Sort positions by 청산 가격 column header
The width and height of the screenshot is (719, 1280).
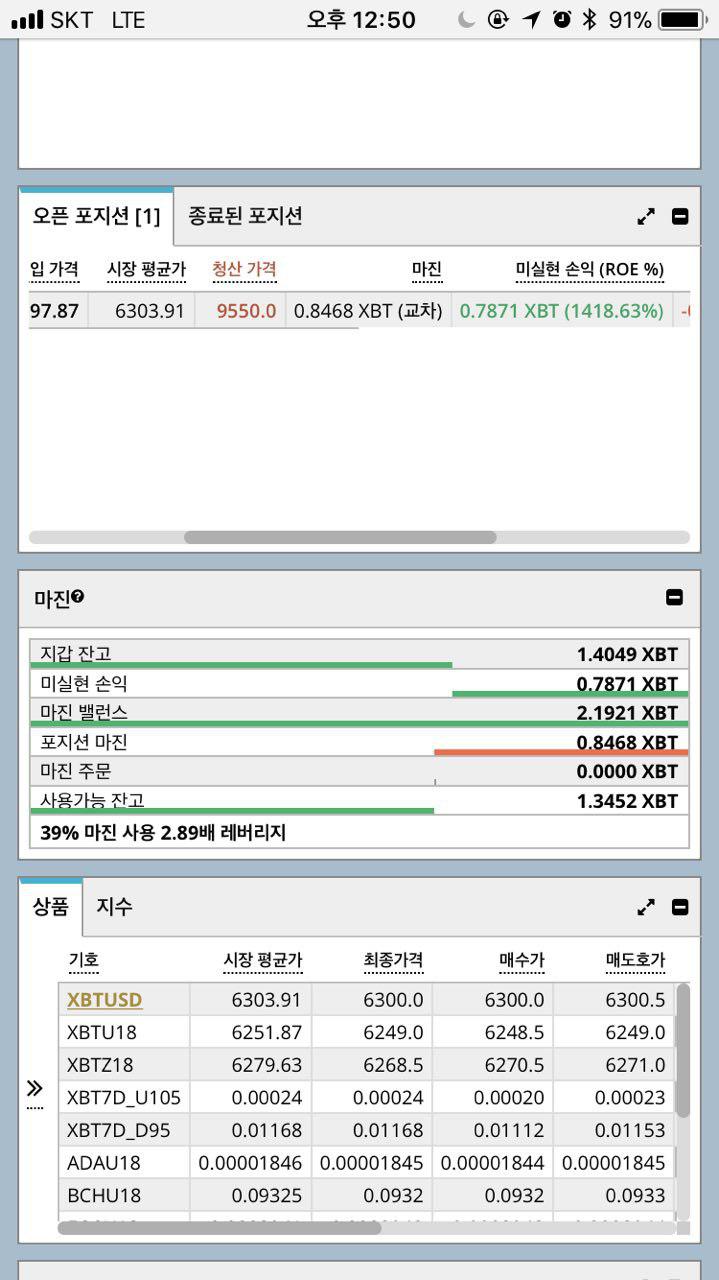244,269
